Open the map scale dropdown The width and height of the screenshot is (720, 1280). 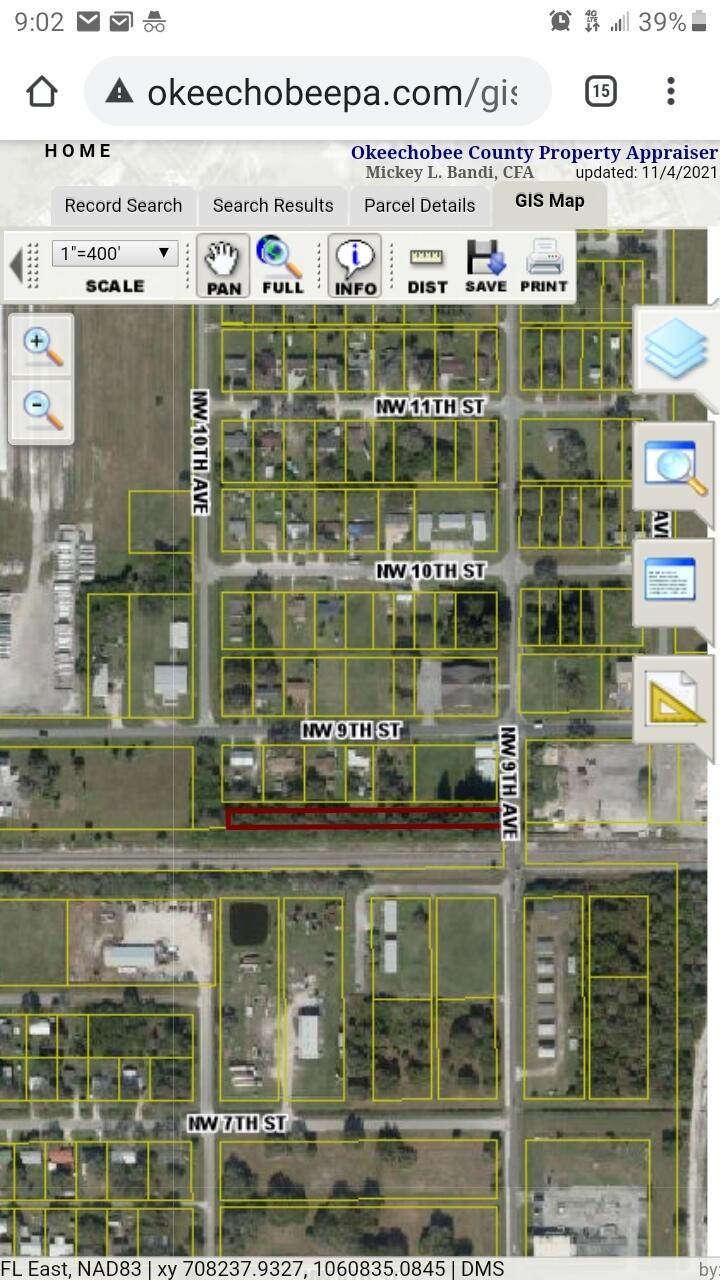[115, 254]
